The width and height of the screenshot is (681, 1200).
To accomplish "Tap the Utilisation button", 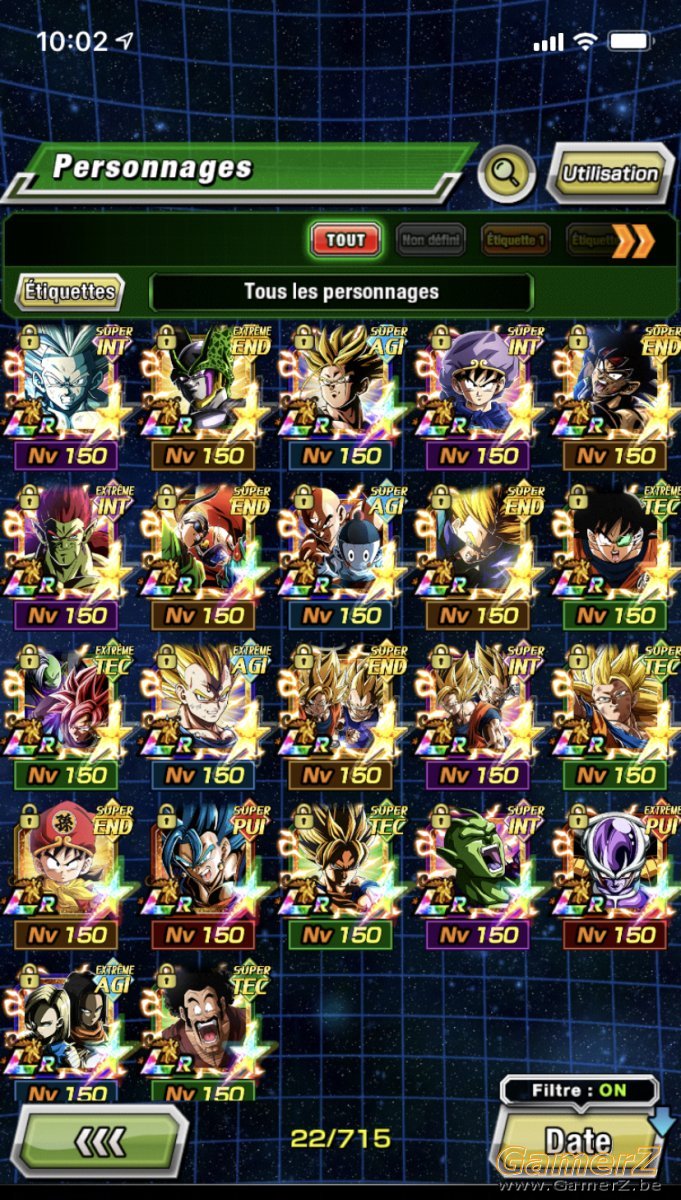I will (609, 173).
